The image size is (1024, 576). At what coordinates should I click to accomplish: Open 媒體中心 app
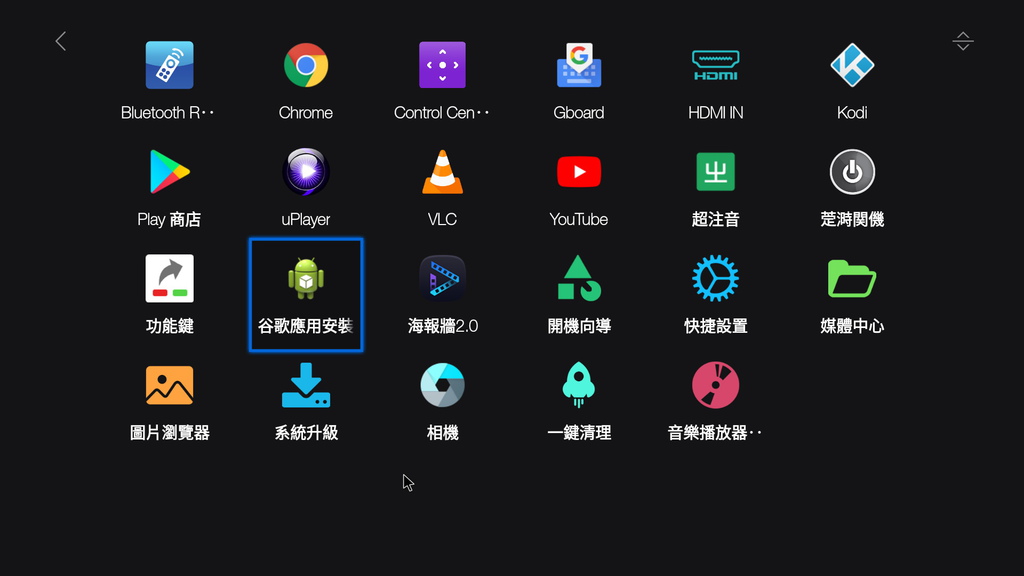(x=852, y=279)
